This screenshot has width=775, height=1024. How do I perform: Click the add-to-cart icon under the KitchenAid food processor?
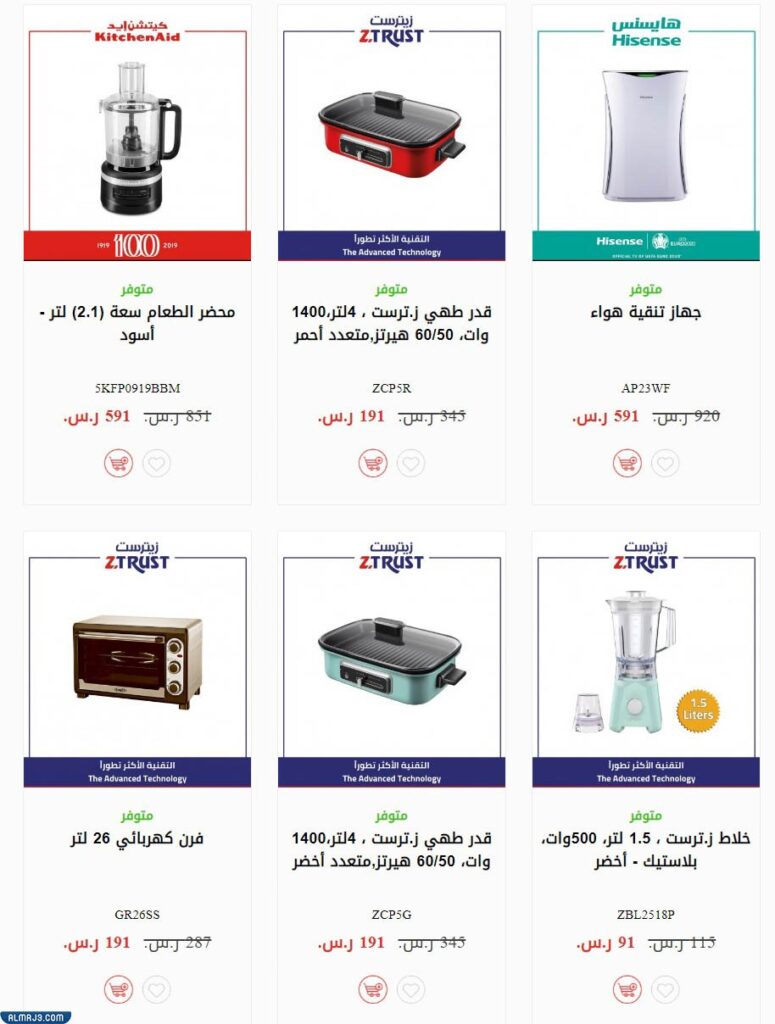click(x=118, y=463)
